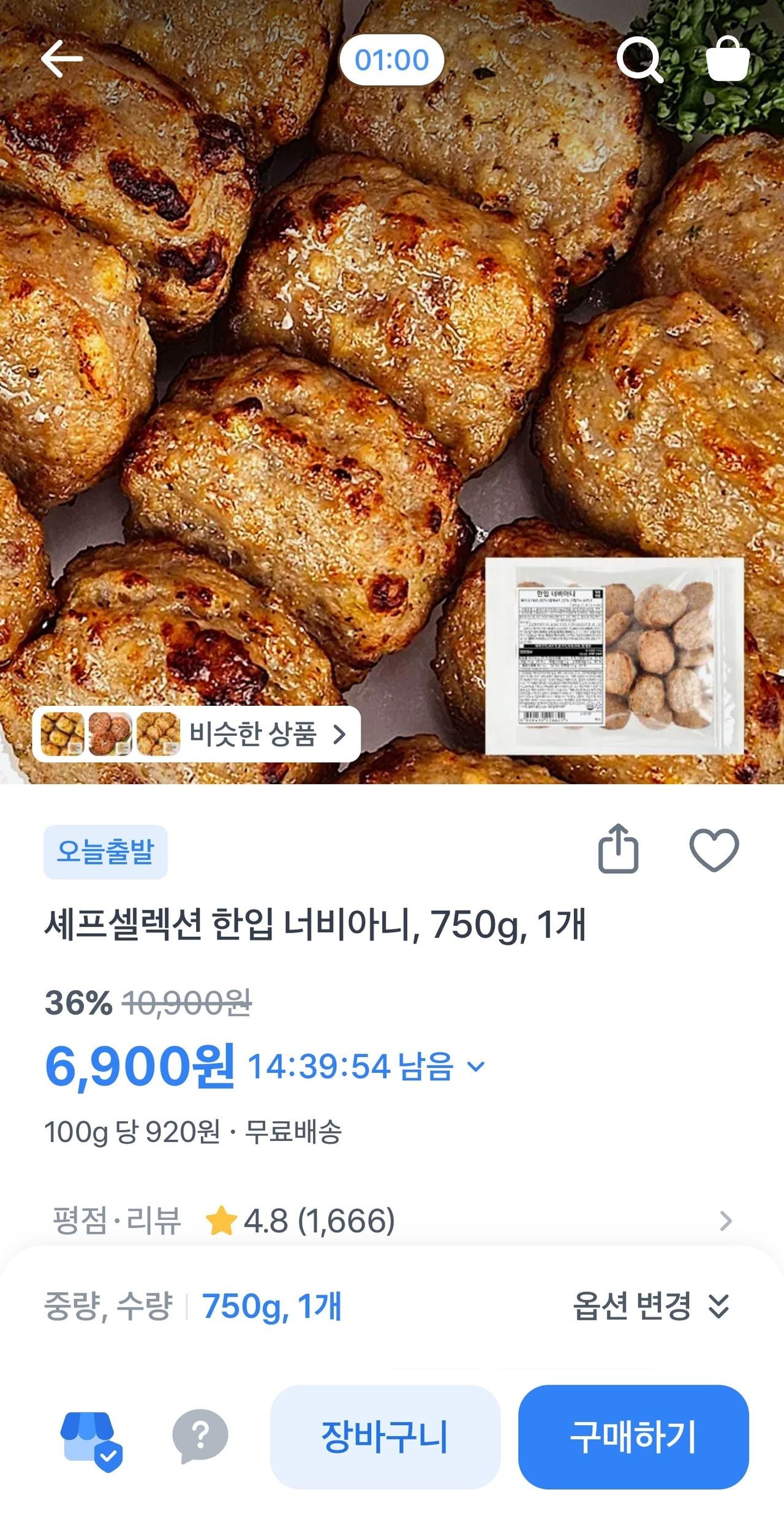Open 평점·리뷰 ratings and reviews
This screenshot has height=1533, width=784.
(392, 1221)
